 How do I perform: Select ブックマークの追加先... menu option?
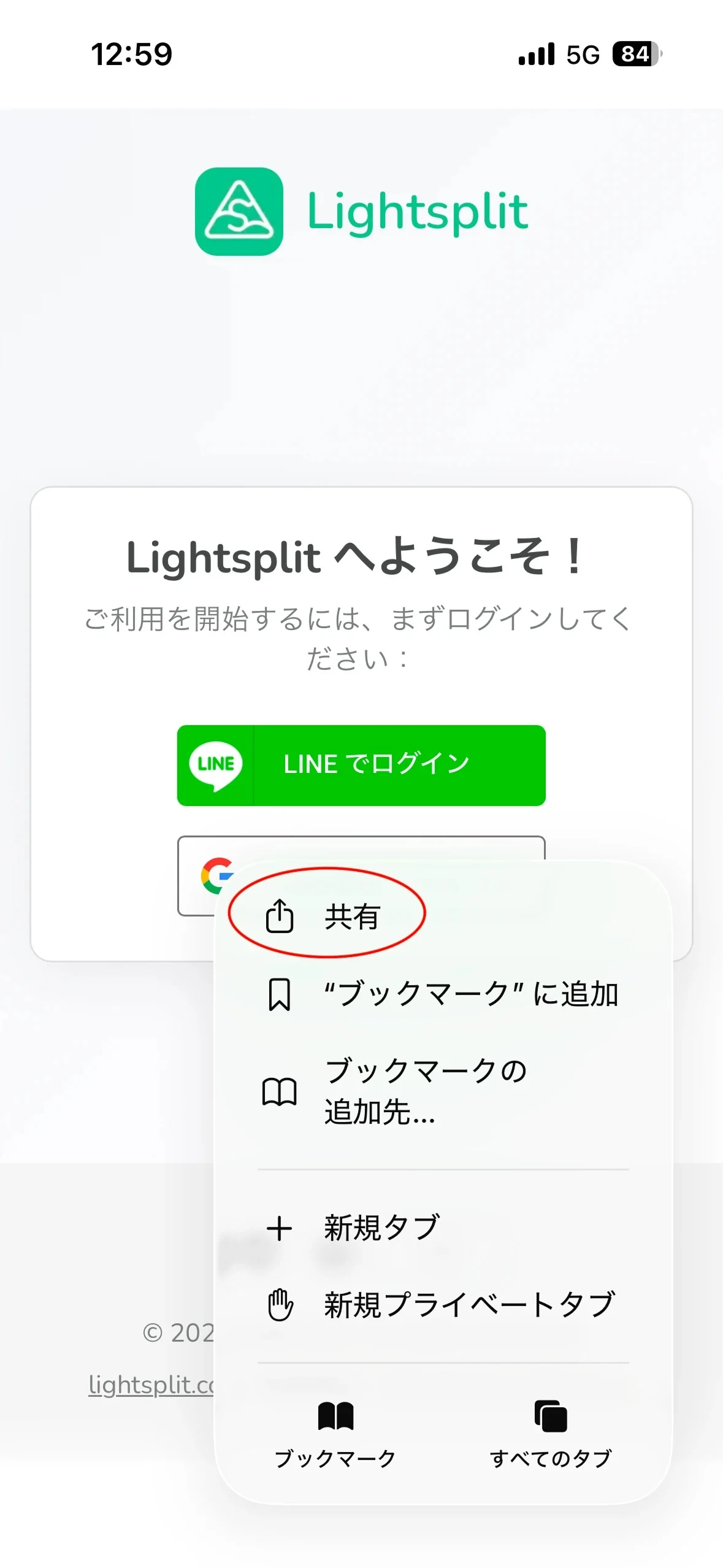[x=427, y=1093]
